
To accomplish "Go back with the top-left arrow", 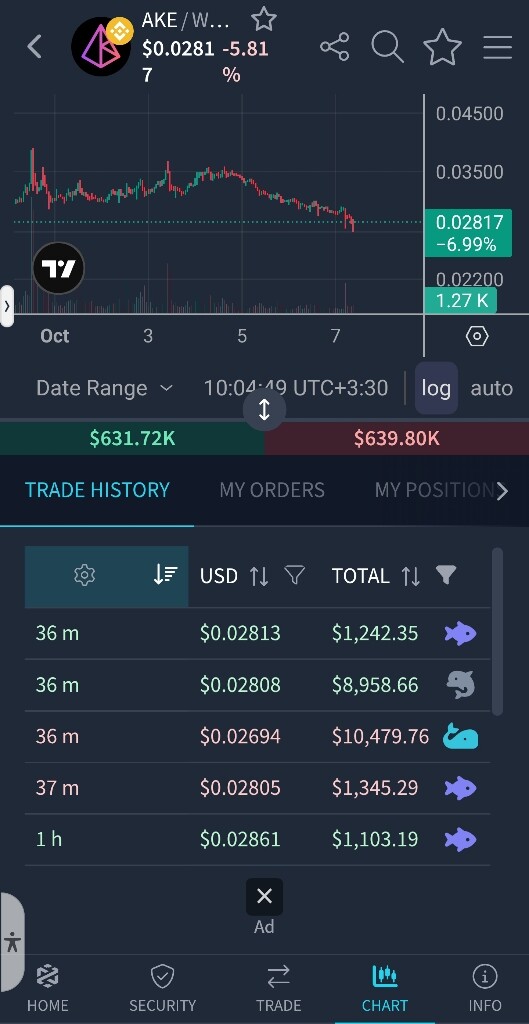I will tap(35, 47).
